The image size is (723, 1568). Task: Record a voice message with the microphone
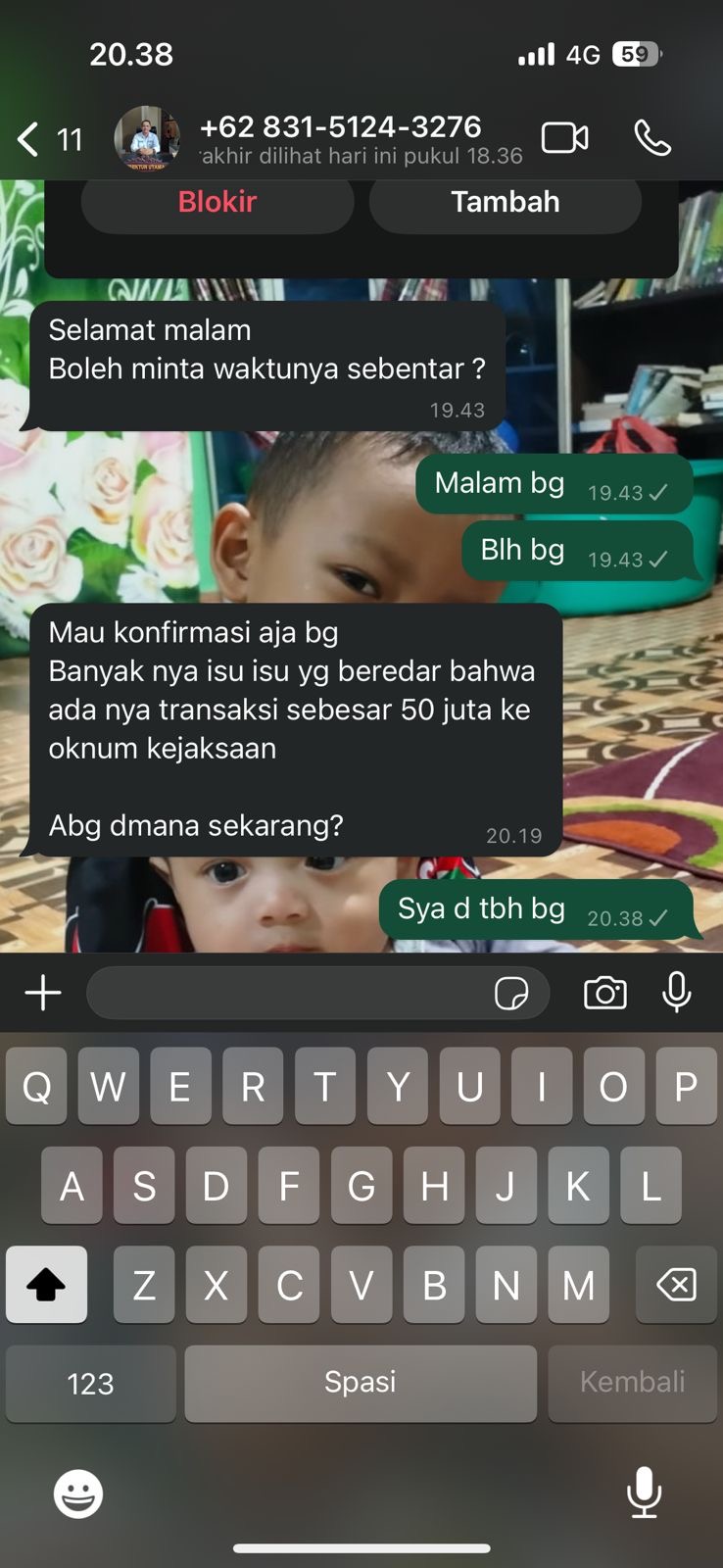[x=677, y=993]
